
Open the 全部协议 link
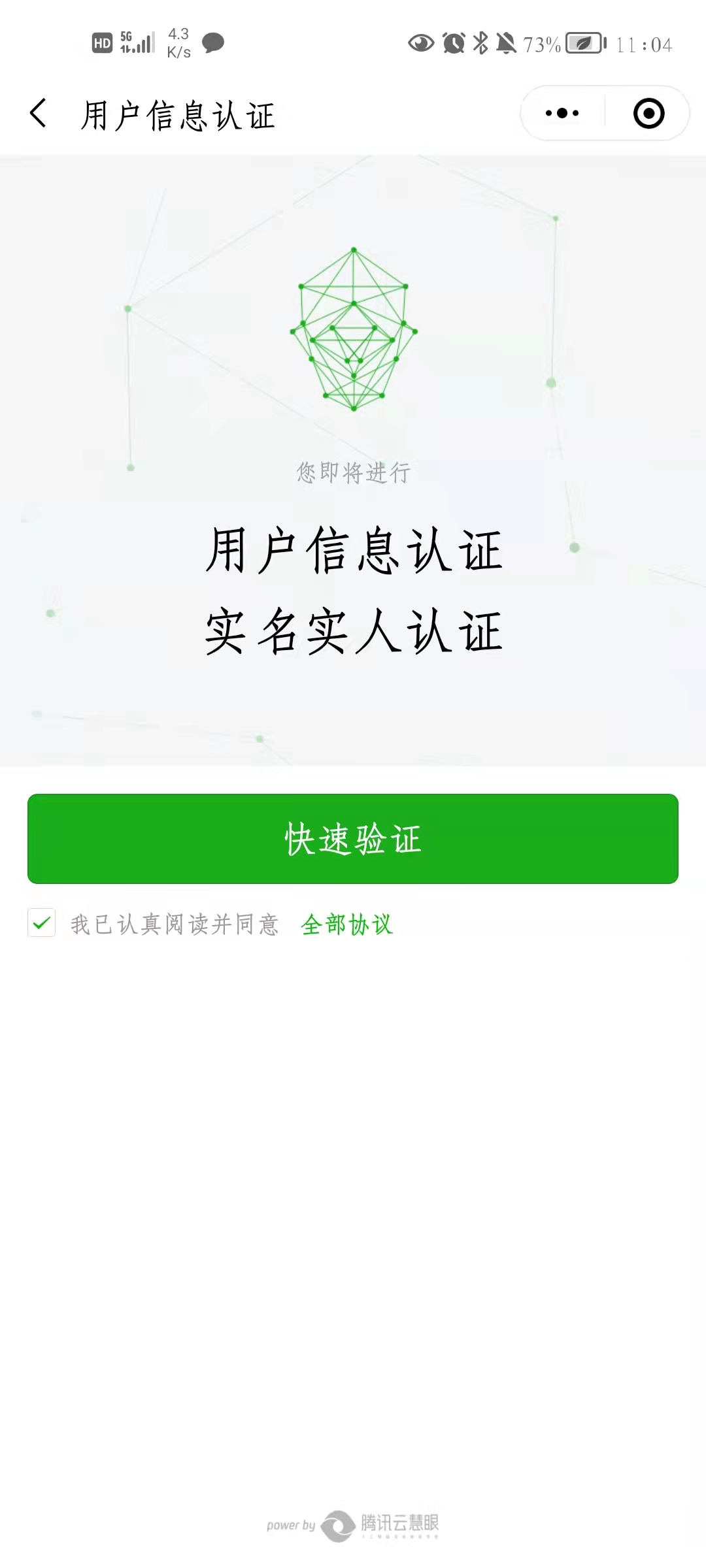pyautogui.click(x=346, y=924)
